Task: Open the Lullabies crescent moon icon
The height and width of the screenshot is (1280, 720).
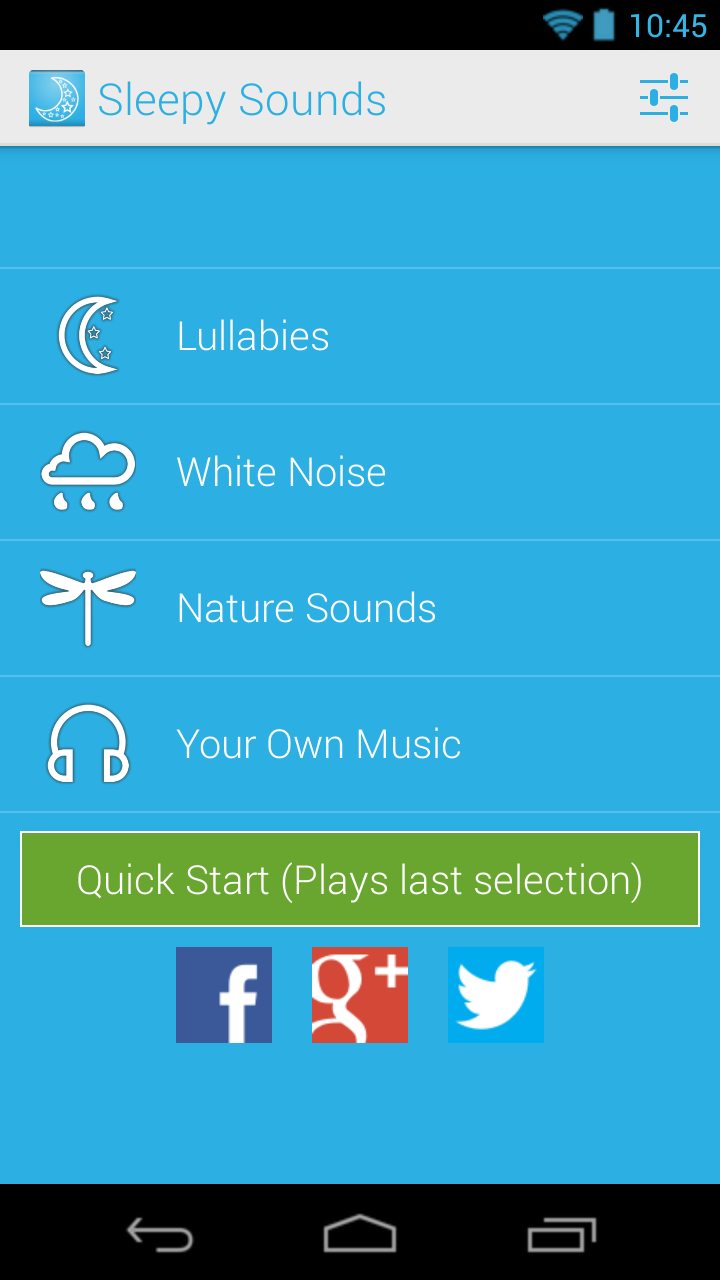Action: pyautogui.click(x=88, y=335)
